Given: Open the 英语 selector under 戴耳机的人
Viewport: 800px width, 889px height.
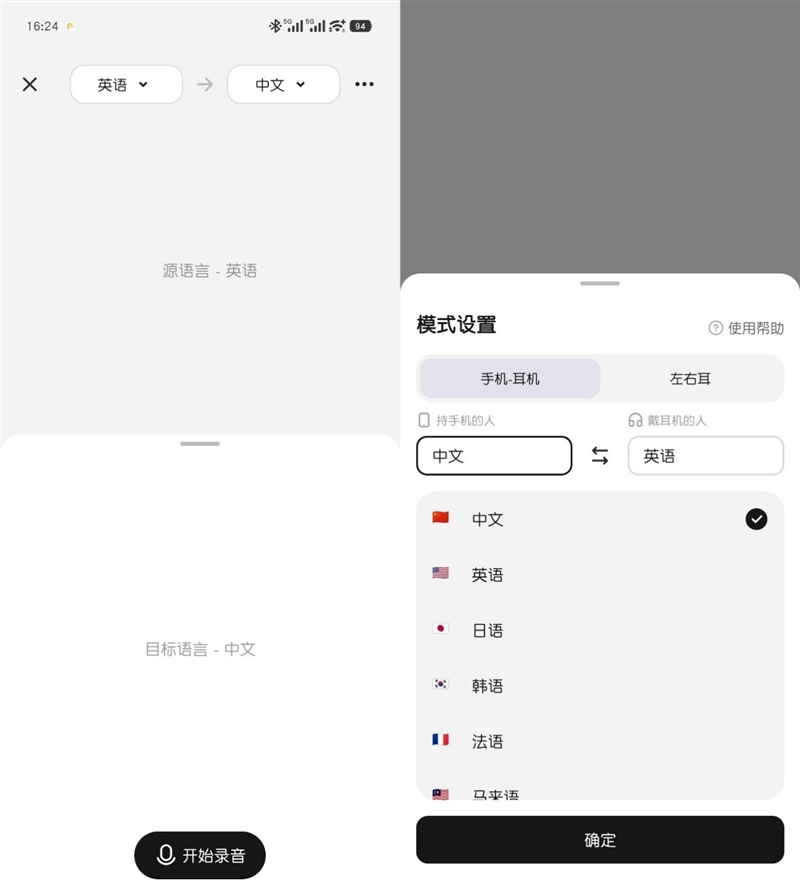Looking at the screenshot, I should click(705, 456).
